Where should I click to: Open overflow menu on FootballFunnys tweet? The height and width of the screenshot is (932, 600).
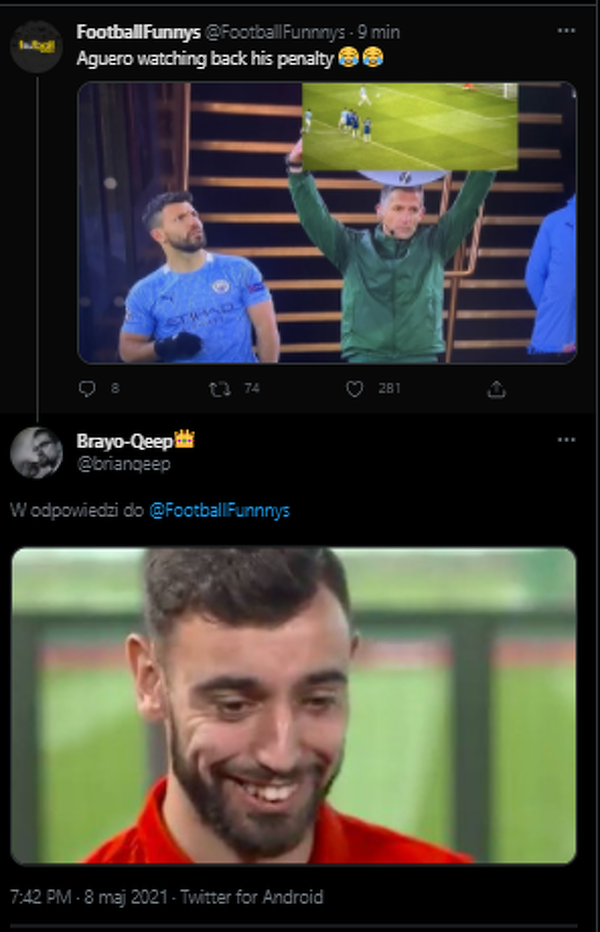click(x=566, y=31)
